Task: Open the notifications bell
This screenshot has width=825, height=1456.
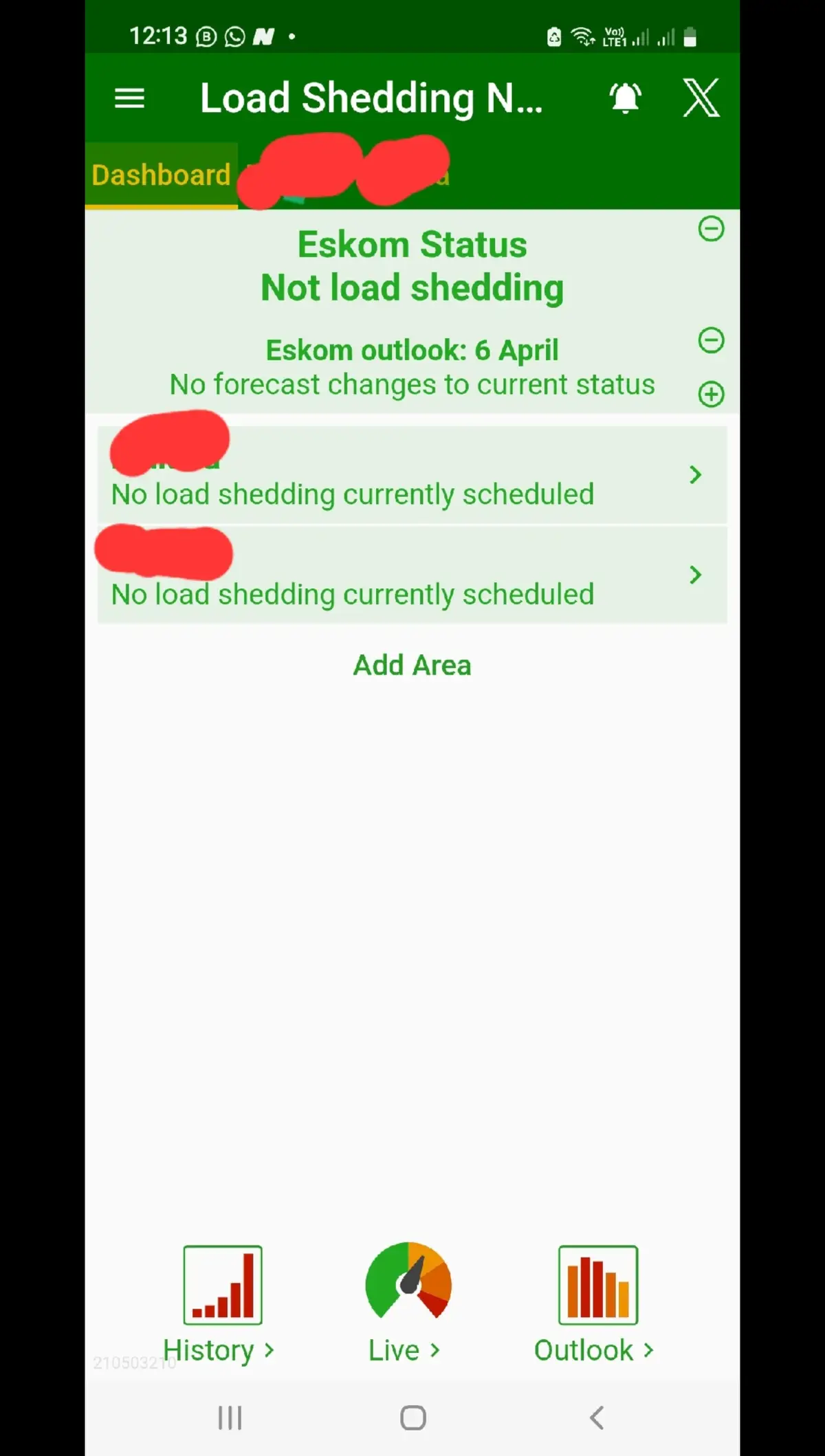Action: click(x=625, y=98)
